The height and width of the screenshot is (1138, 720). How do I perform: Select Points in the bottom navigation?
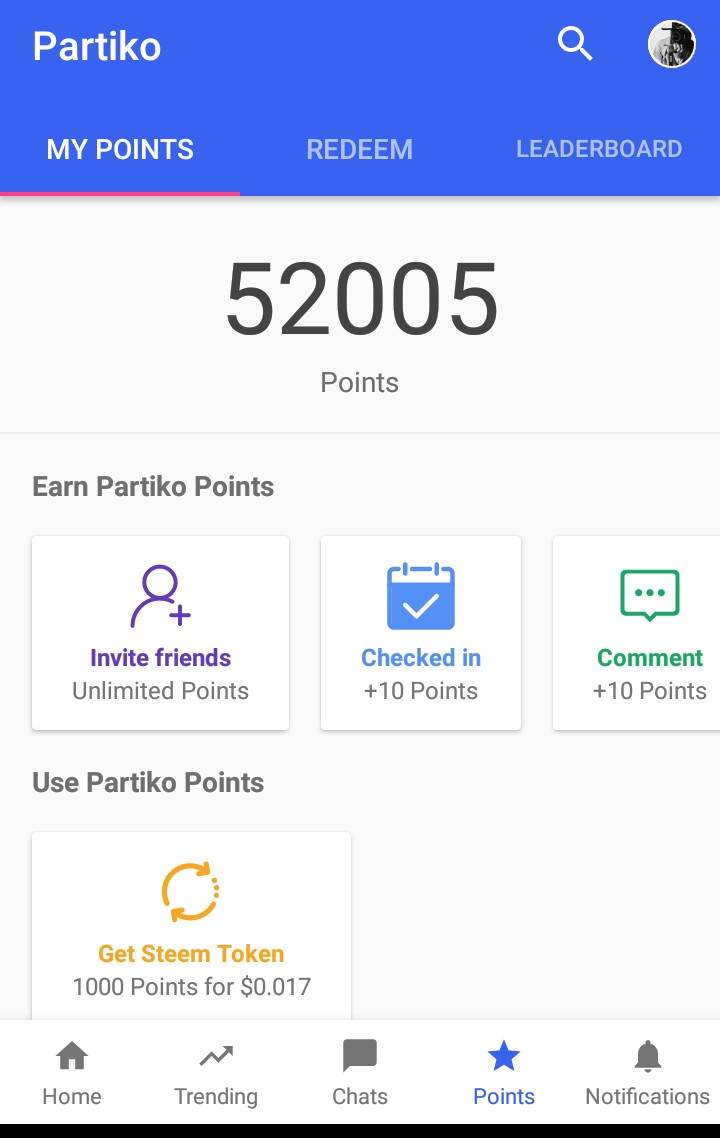(504, 1073)
